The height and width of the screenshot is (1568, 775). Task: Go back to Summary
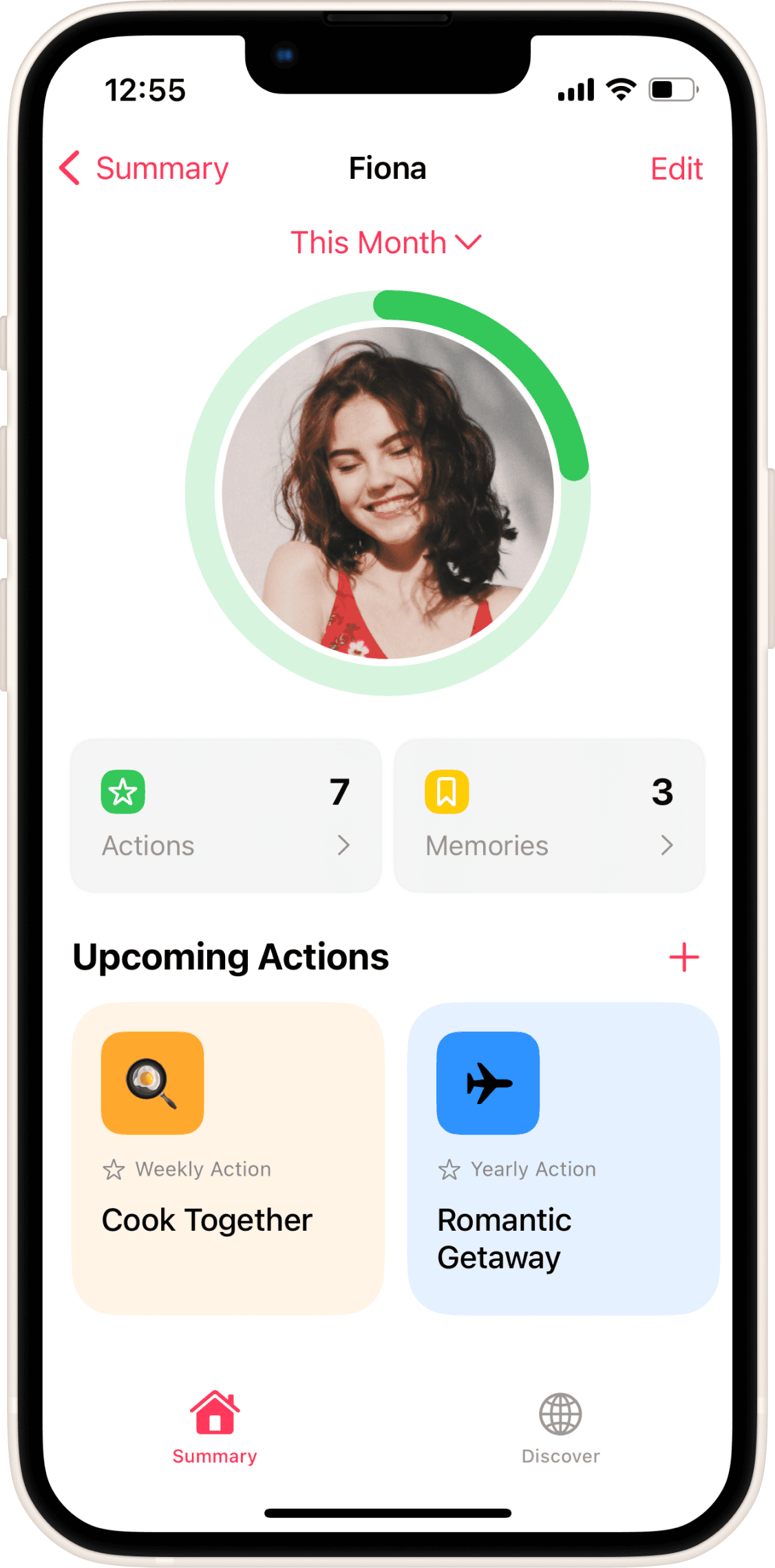[145, 169]
